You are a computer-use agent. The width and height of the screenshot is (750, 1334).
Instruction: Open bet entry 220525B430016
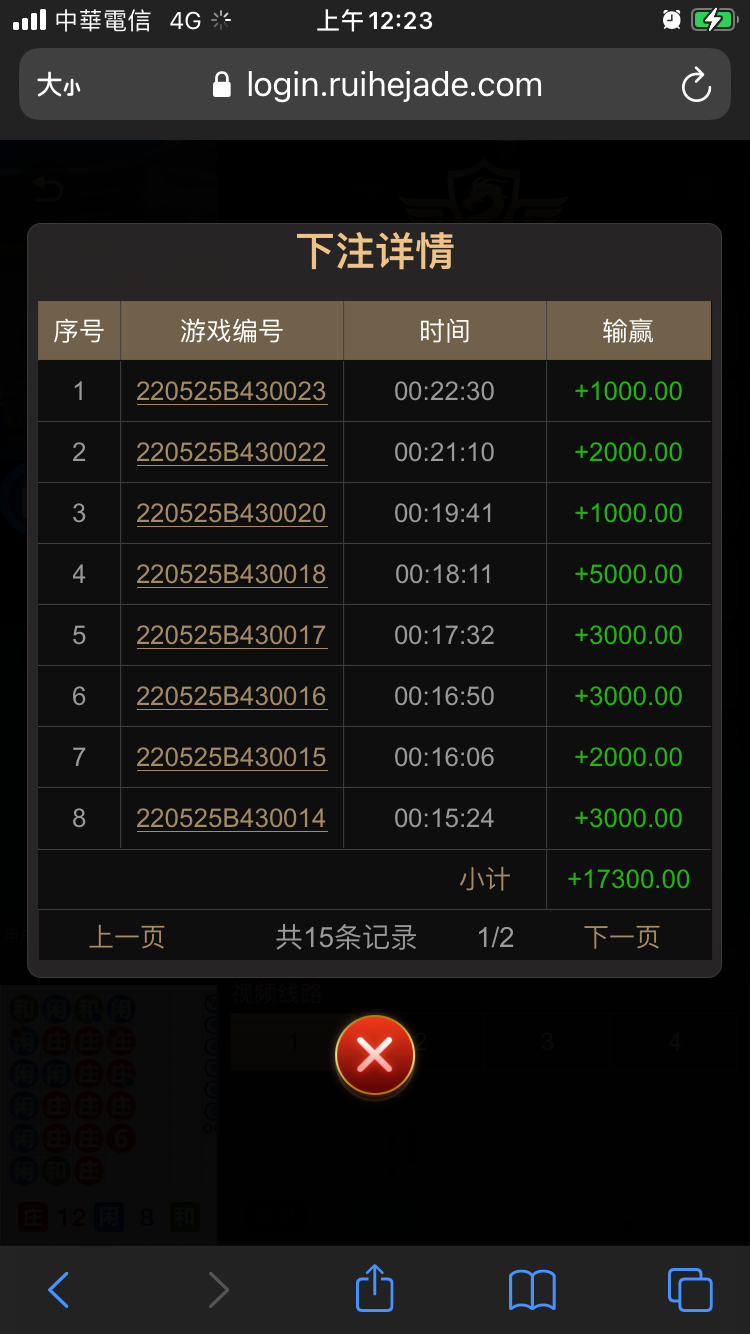coord(231,696)
